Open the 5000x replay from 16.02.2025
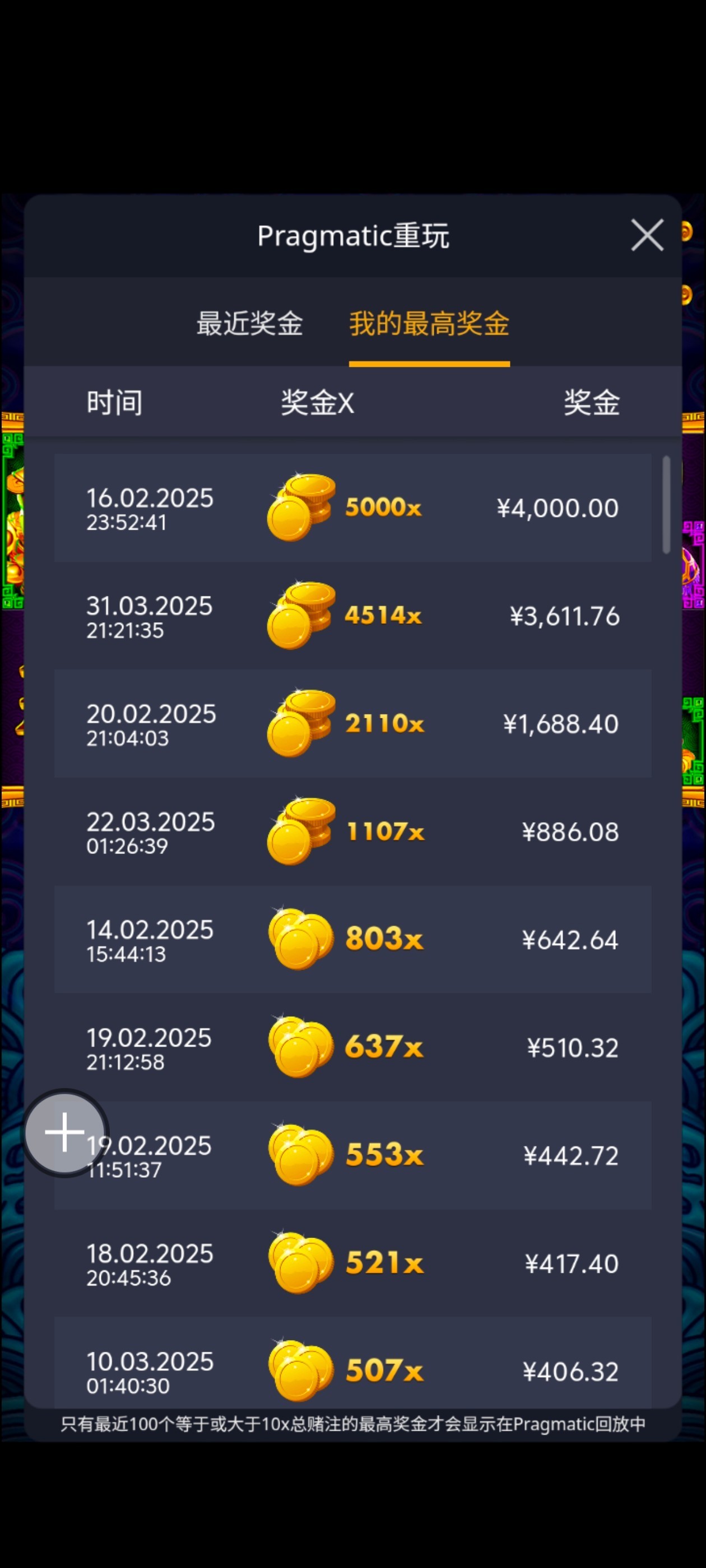The height and width of the screenshot is (1568, 706). (x=352, y=507)
